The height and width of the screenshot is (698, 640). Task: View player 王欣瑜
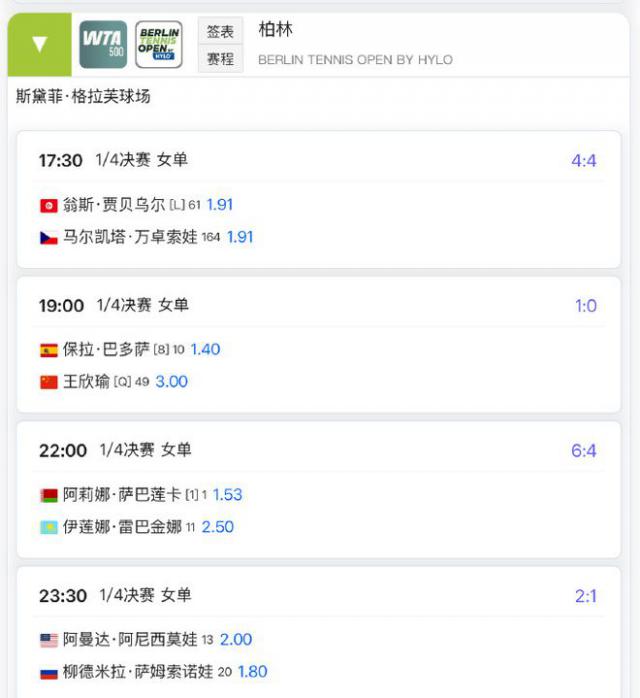tap(86, 381)
